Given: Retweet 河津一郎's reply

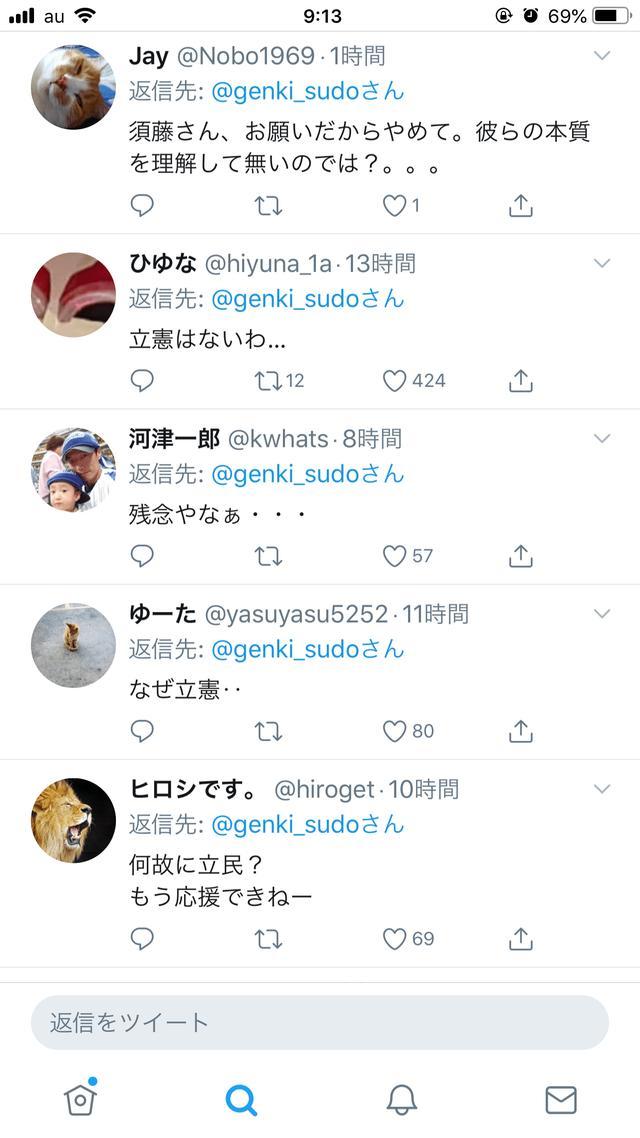Looking at the screenshot, I should tap(268, 556).
